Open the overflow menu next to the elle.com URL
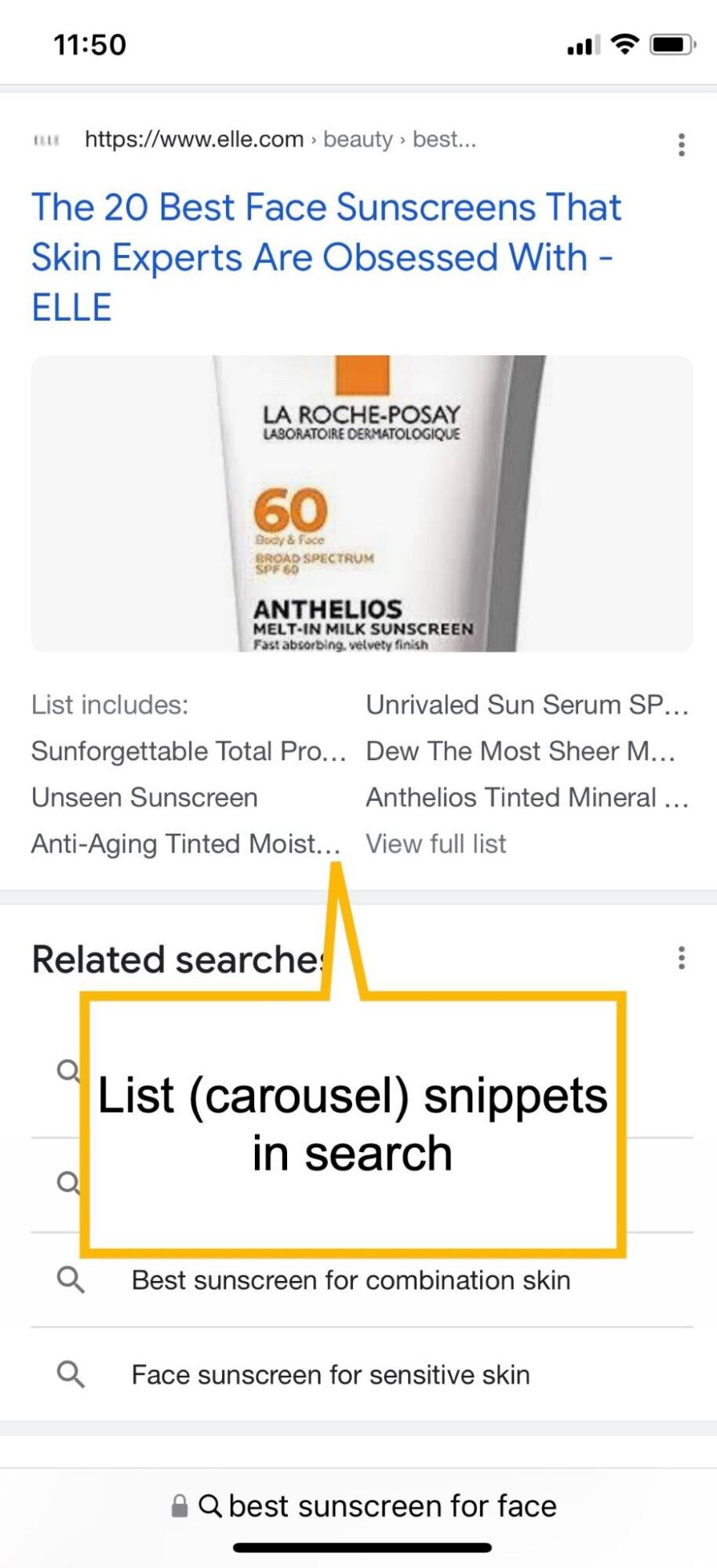The height and width of the screenshot is (1568, 717). pyautogui.click(x=681, y=143)
